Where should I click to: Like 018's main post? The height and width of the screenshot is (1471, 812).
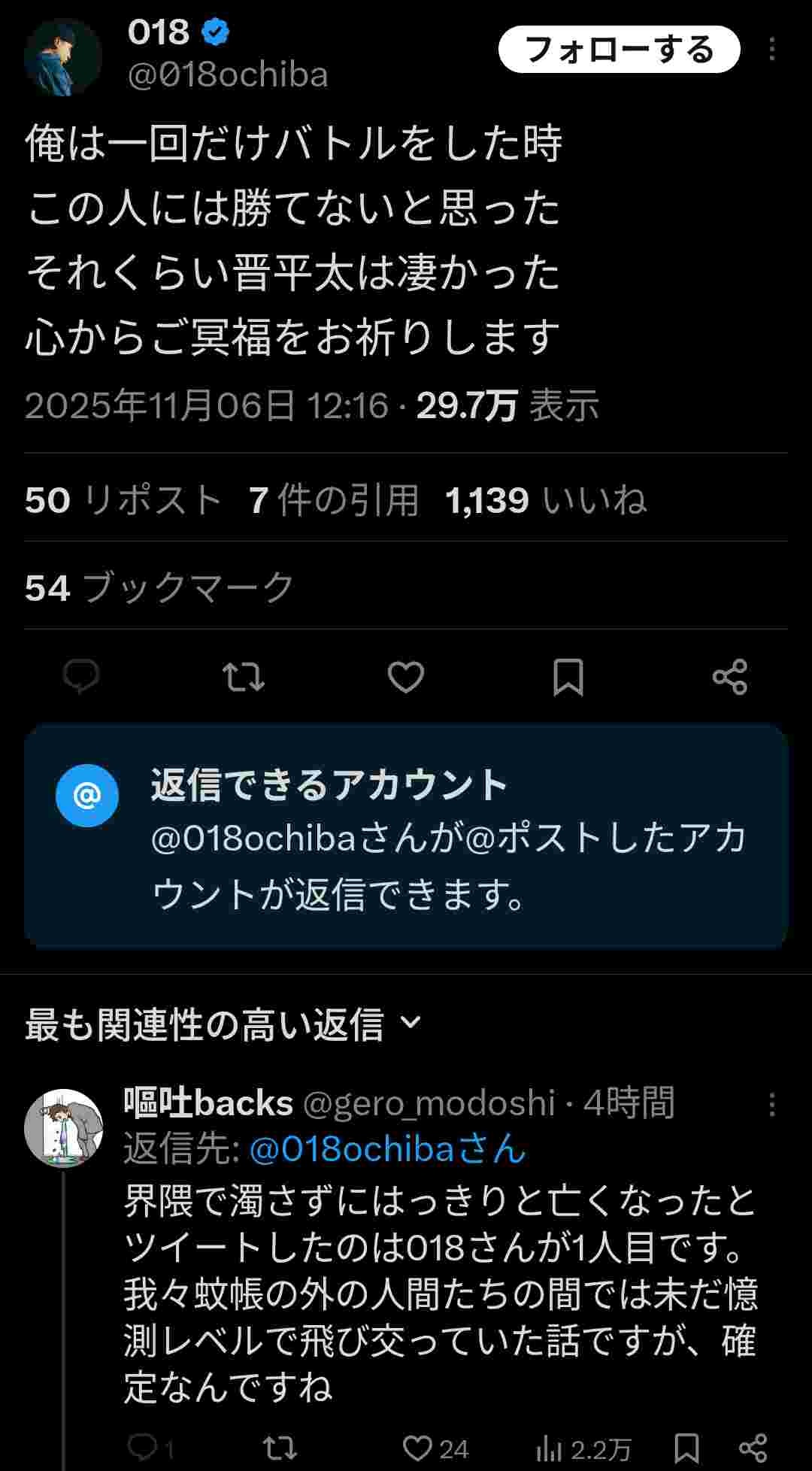(406, 676)
